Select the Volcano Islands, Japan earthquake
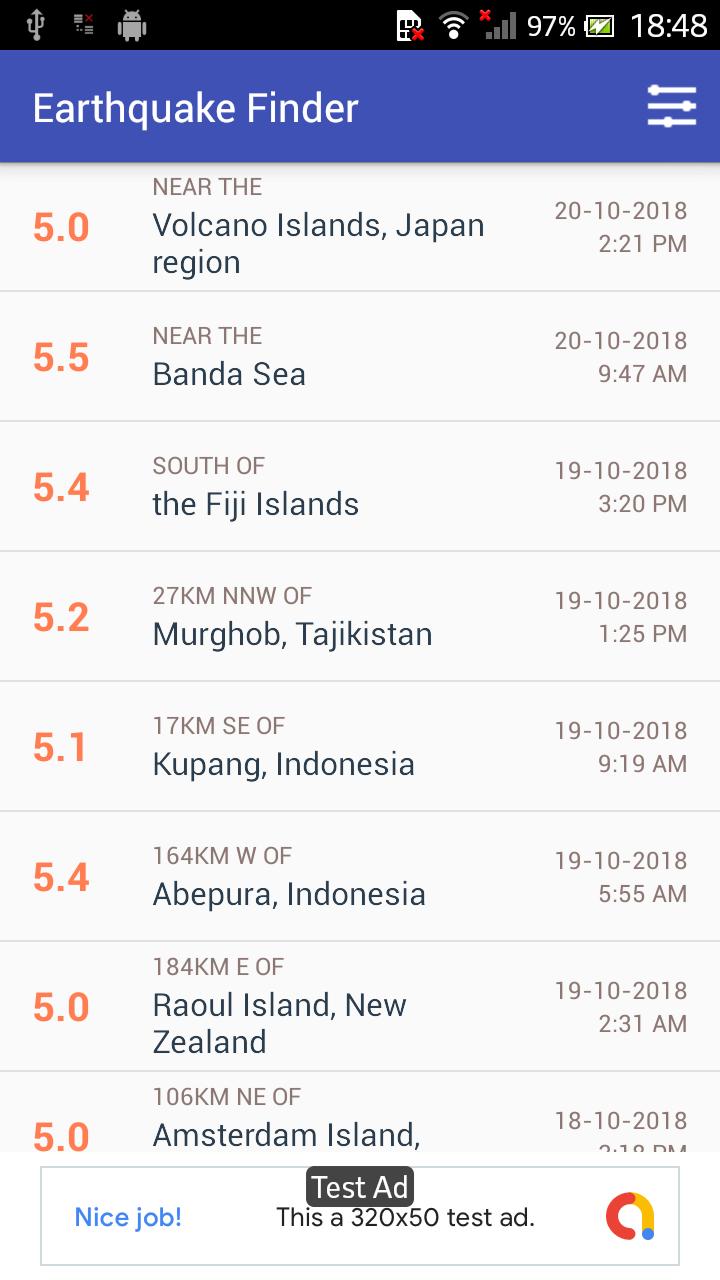Screen dimensions: 720x1280 click(x=360, y=225)
